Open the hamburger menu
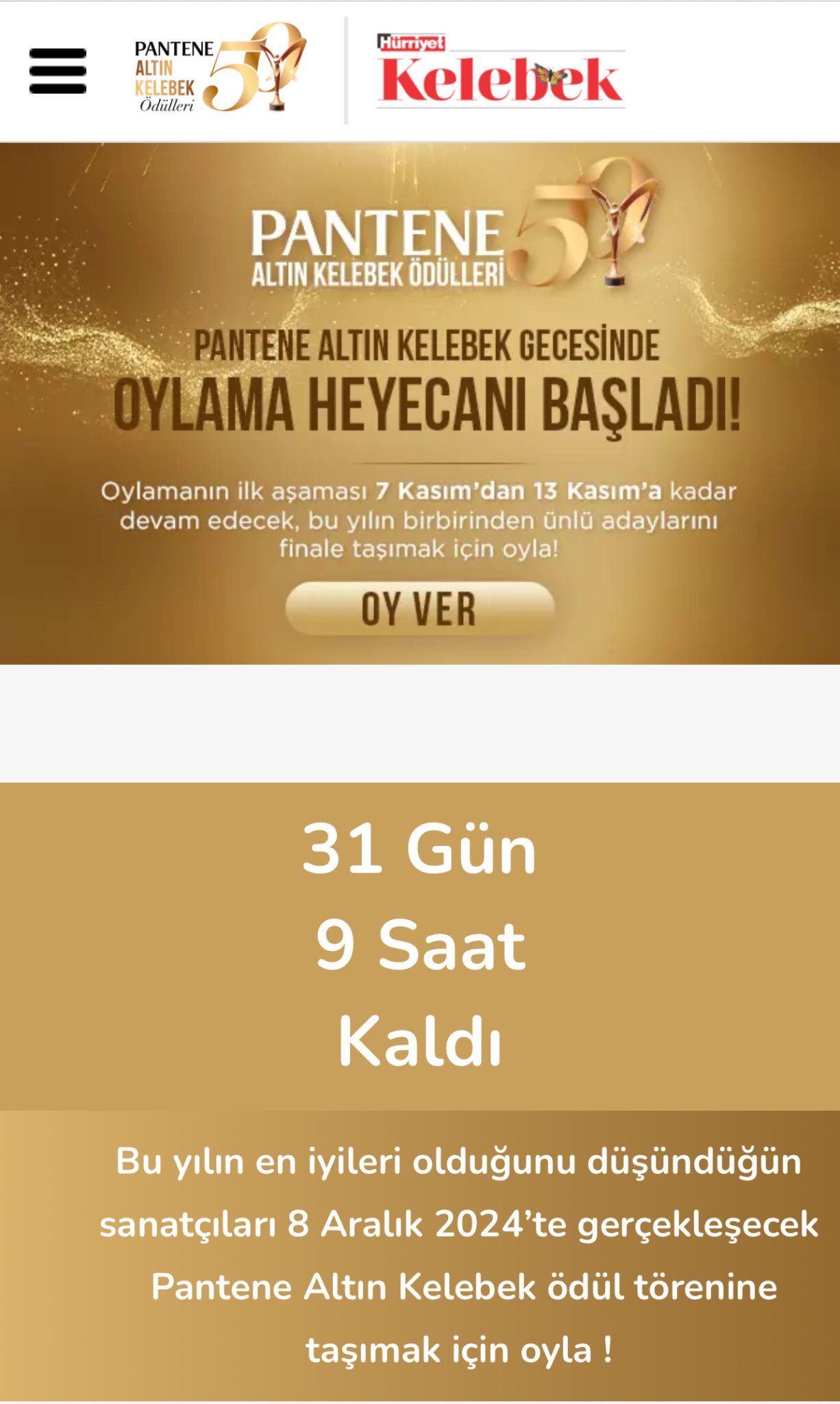 (x=58, y=71)
